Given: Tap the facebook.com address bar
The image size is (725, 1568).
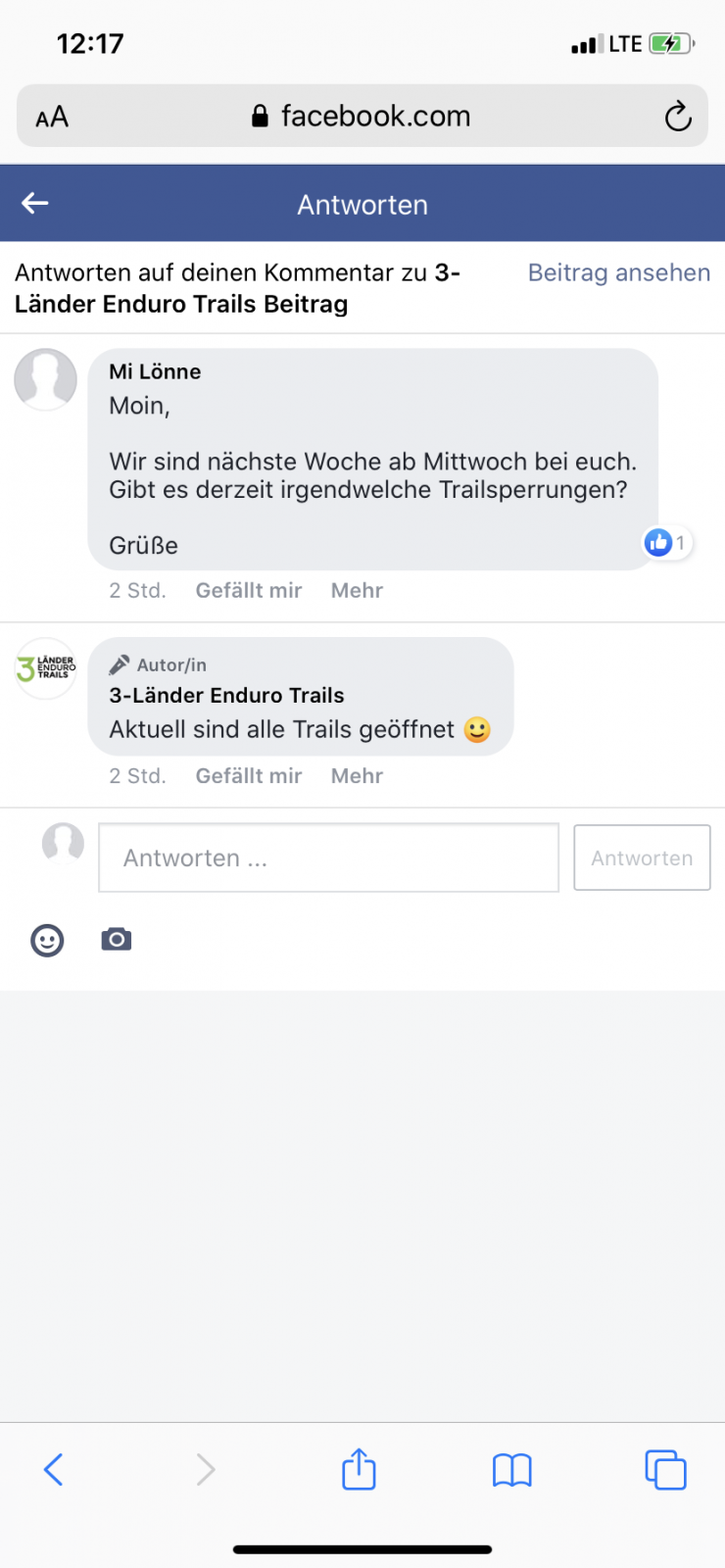Looking at the screenshot, I should coord(362,117).
